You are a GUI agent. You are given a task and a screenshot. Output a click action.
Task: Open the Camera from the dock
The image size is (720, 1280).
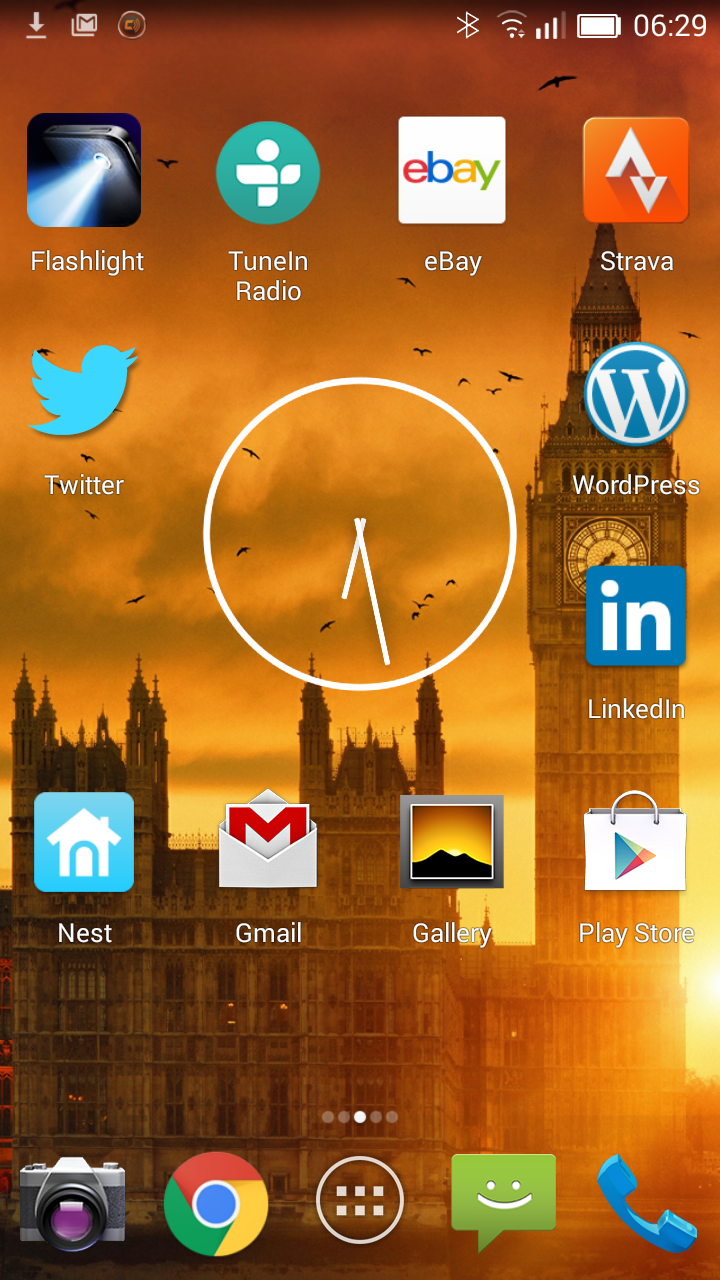tap(72, 1204)
